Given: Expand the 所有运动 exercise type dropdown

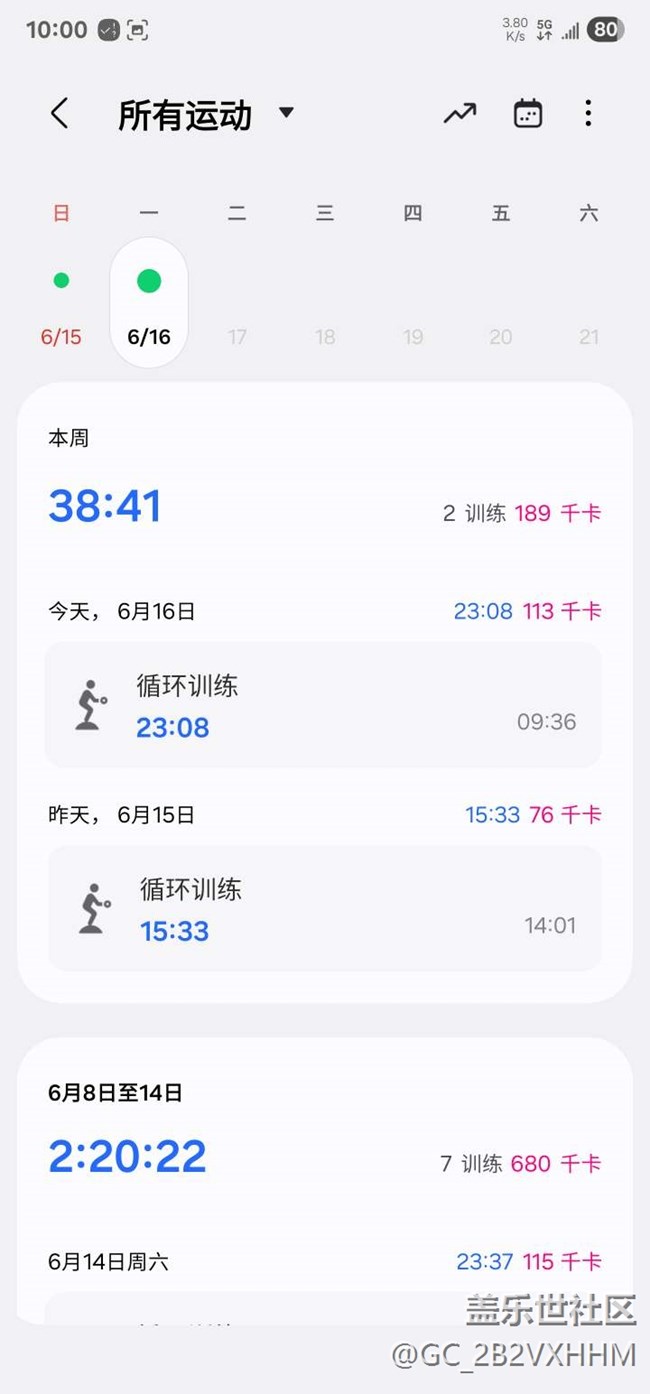Looking at the screenshot, I should pos(286,113).
